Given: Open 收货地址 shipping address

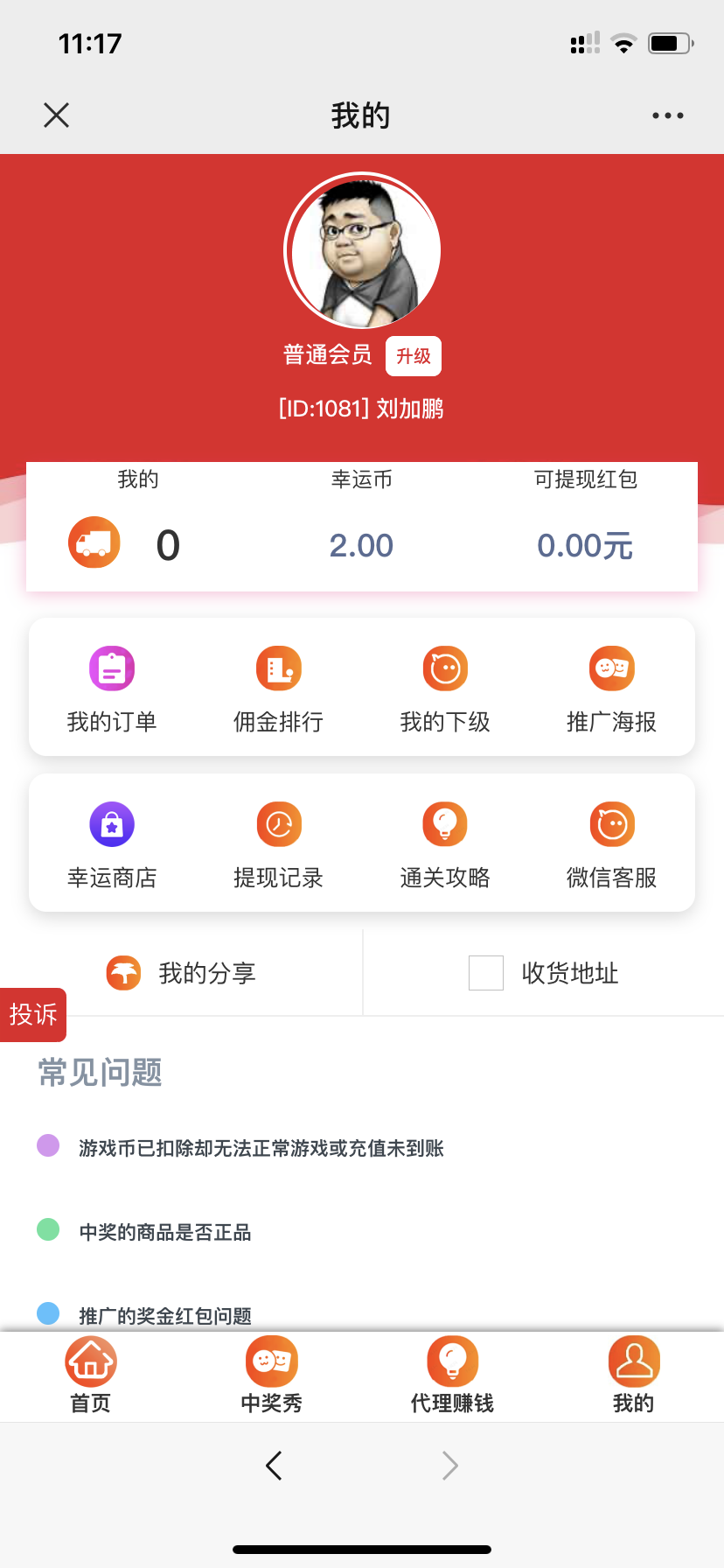Looking at the screenshot, I should point(544,973).
